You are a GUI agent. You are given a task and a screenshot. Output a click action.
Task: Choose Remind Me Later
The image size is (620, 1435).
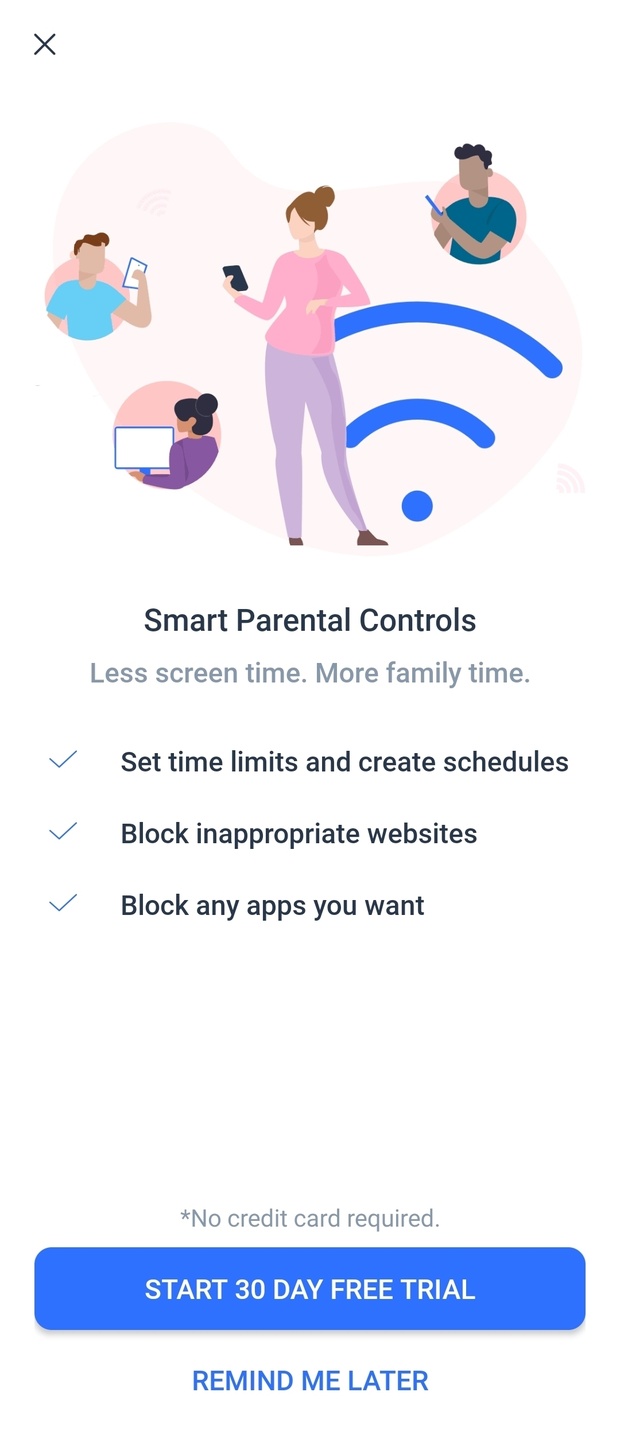(x=310, y=1381)
